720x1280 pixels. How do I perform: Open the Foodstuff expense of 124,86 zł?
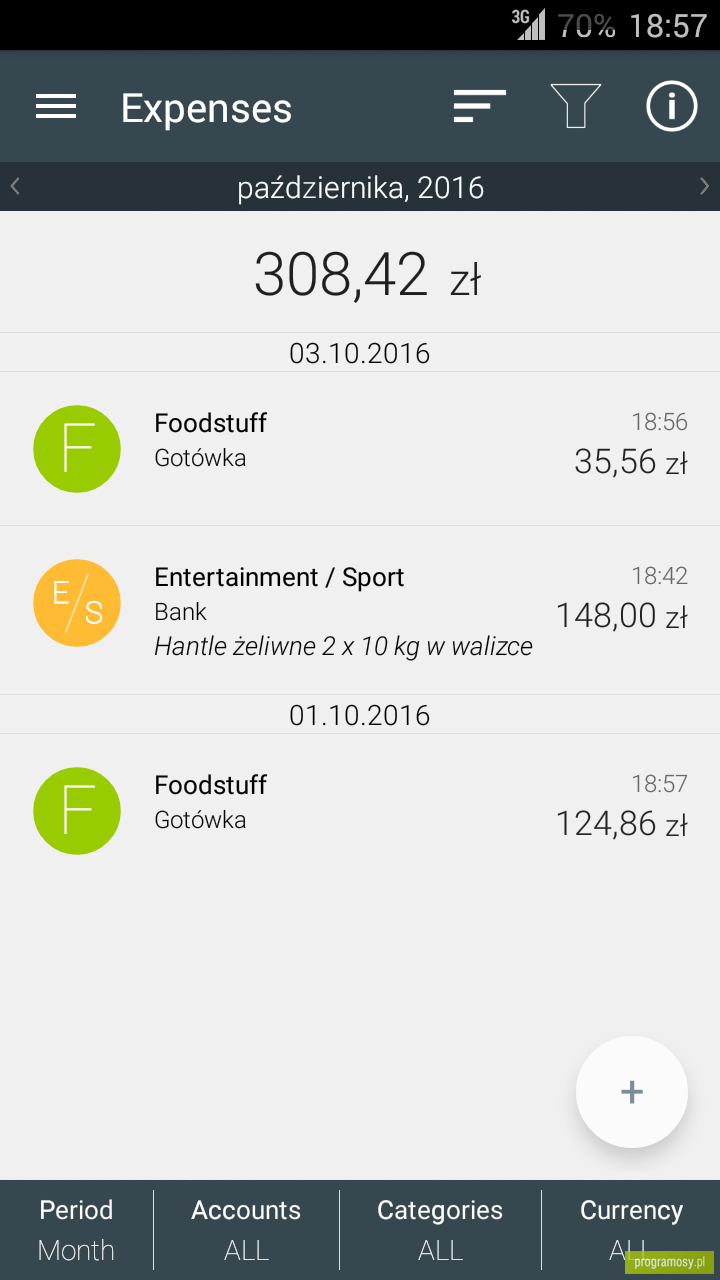[360, 811]
